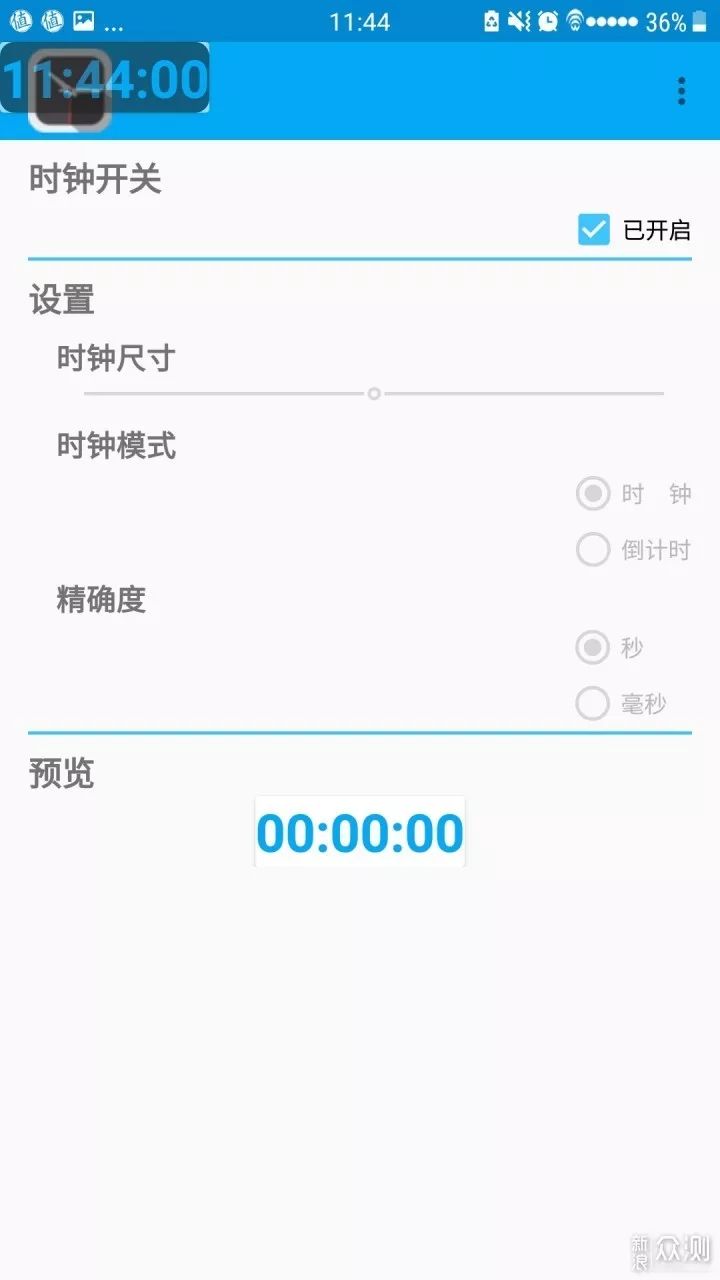Tap the 预览 preview label

60,773
